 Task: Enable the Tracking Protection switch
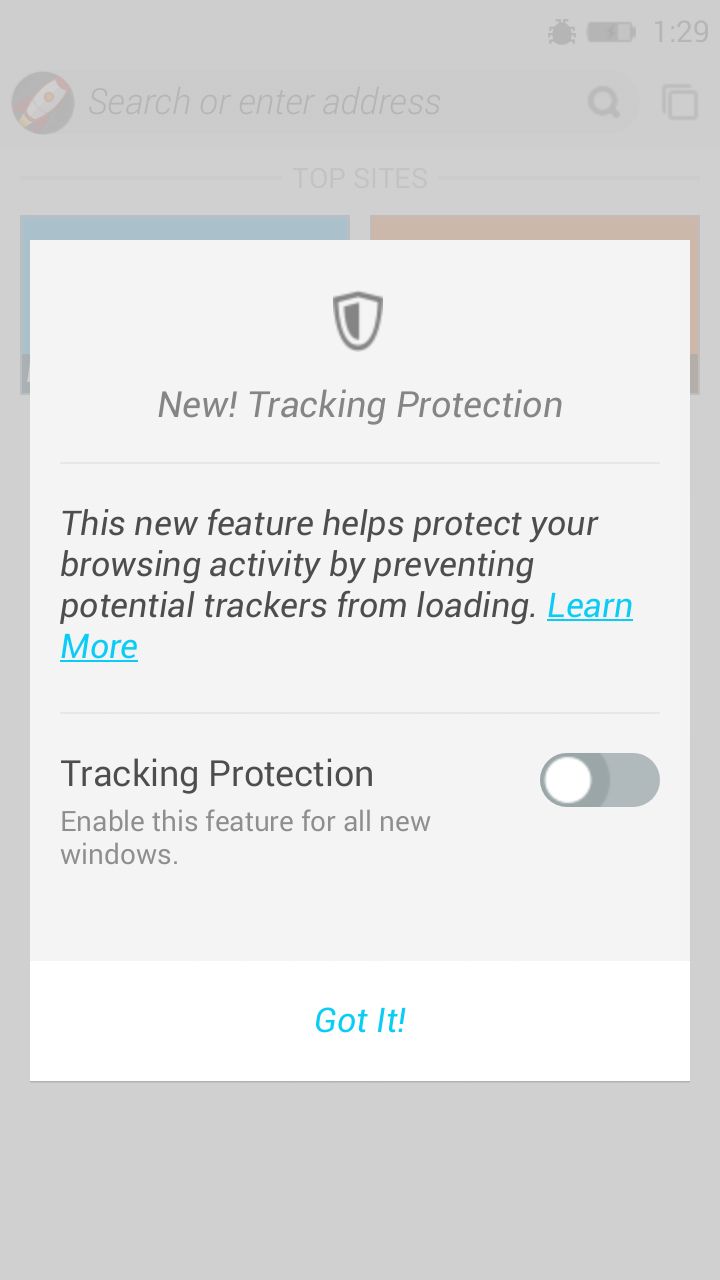click(x=599, y=780)
